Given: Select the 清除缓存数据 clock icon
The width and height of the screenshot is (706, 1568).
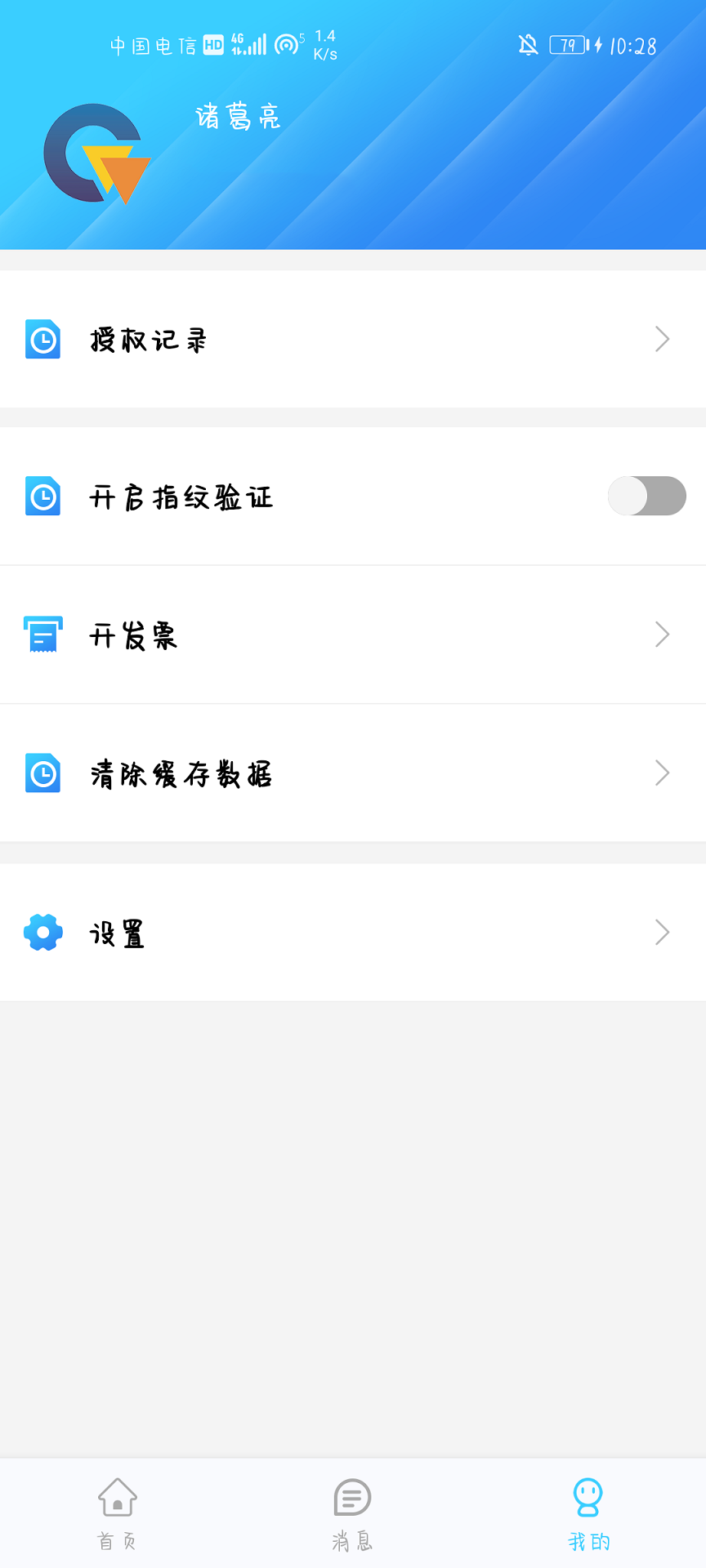Looking at the screenshot, I should pyautogui.click(x=42, y=773).
